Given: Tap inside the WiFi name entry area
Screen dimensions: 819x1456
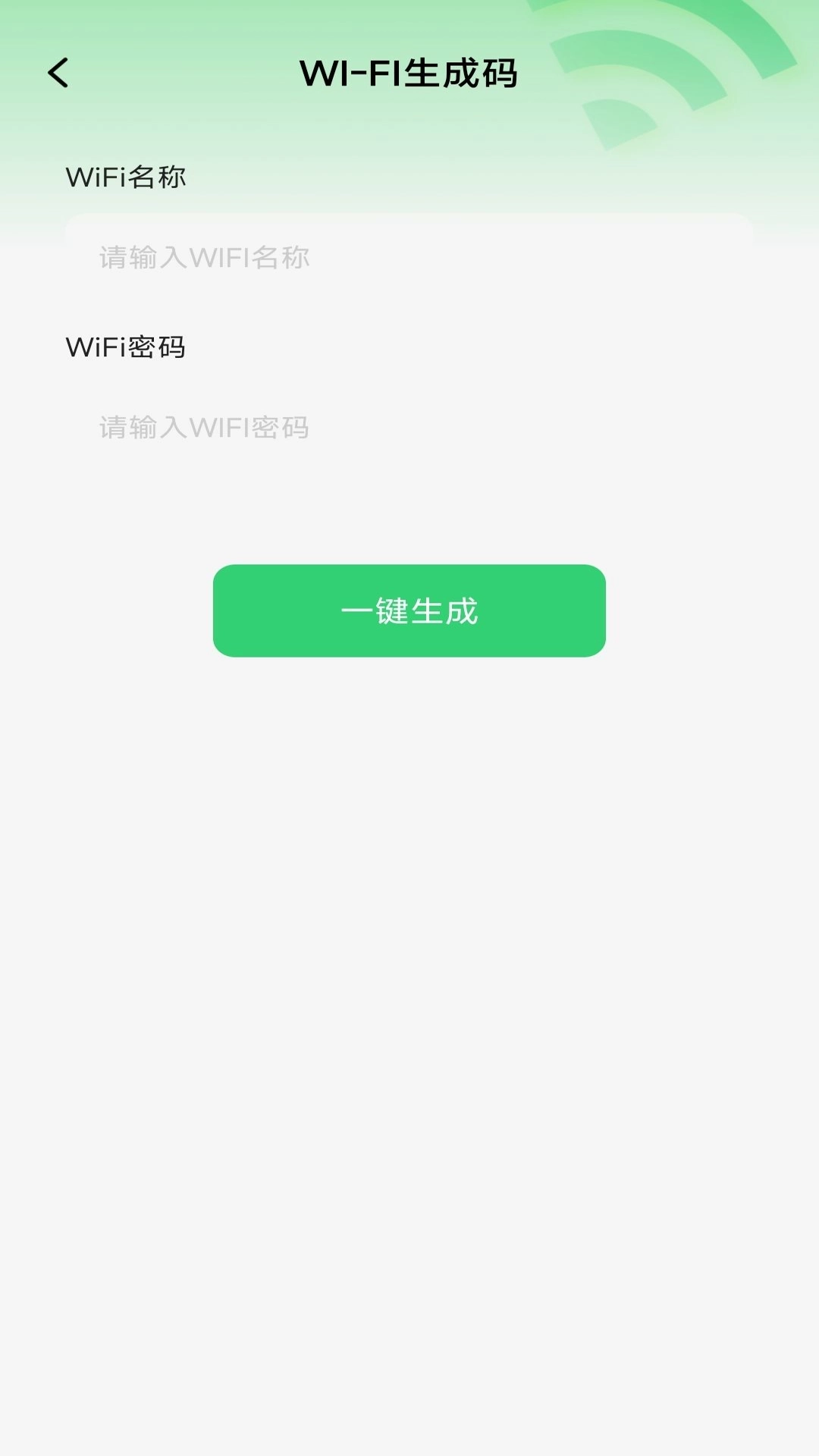Looking at the screenshot, I should [409, 258].
